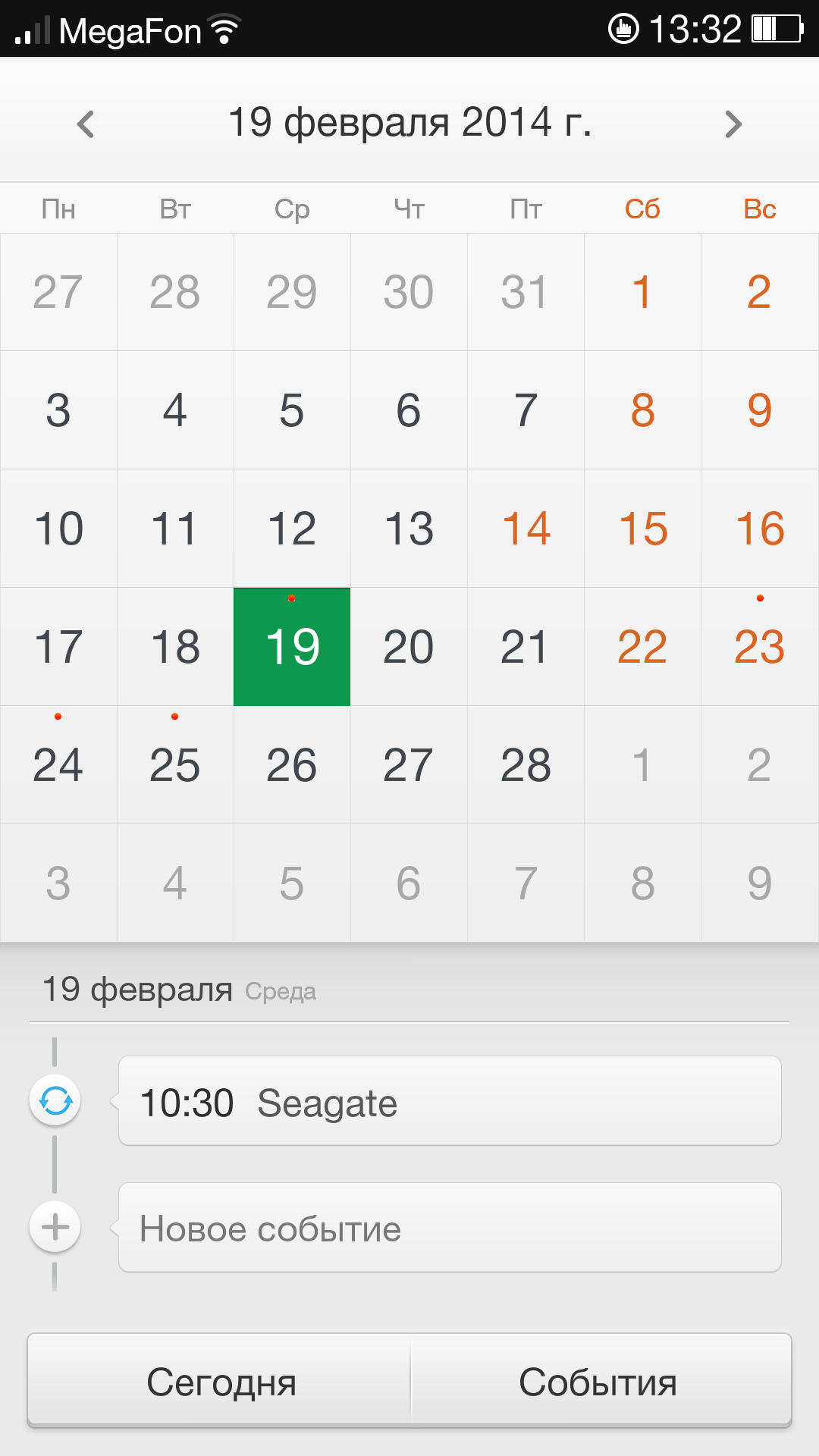Select January 31 in the calendar
This screenshot has width=819, height=1456.
click(x=526, y=292)
